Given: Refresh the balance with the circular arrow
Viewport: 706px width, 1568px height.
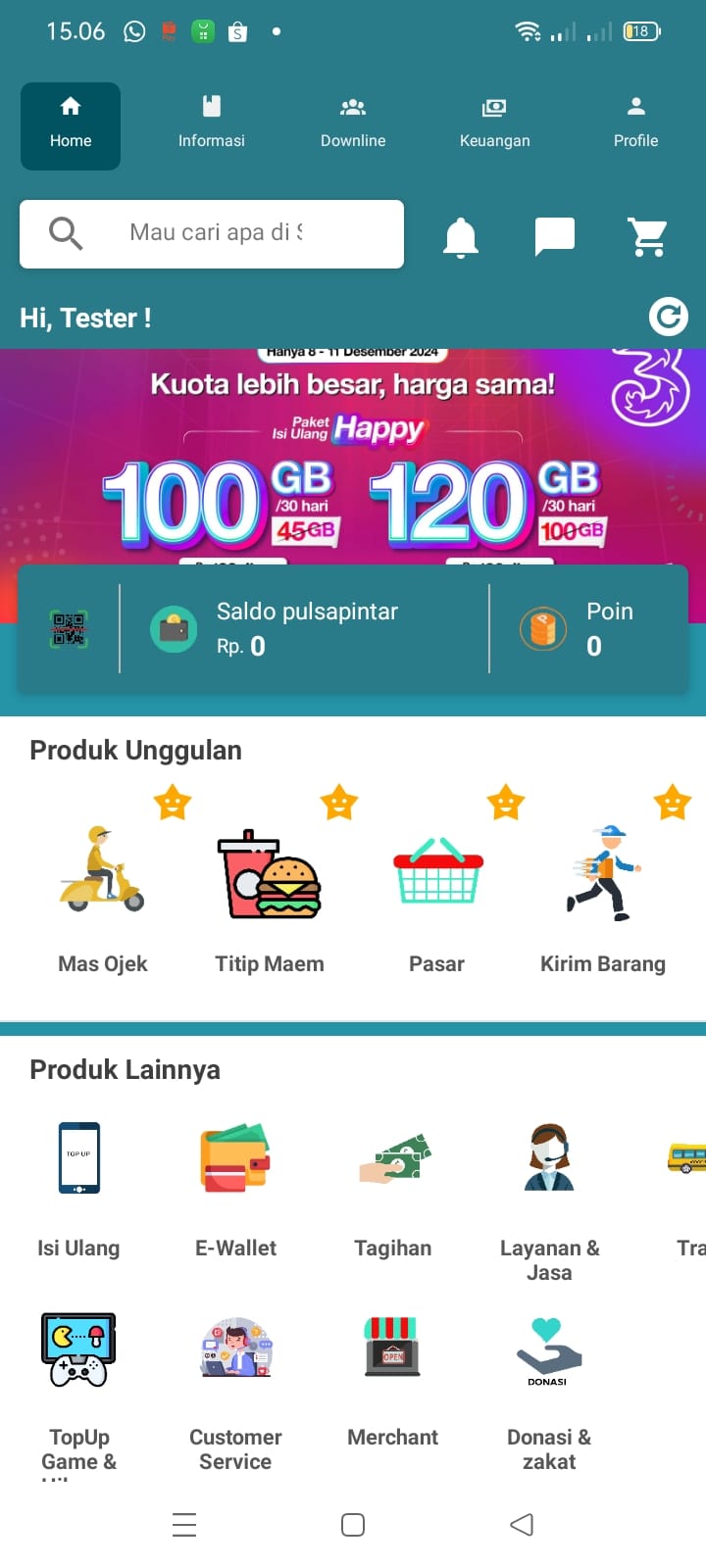Looking at the screenshot, I should coord(668,317).
